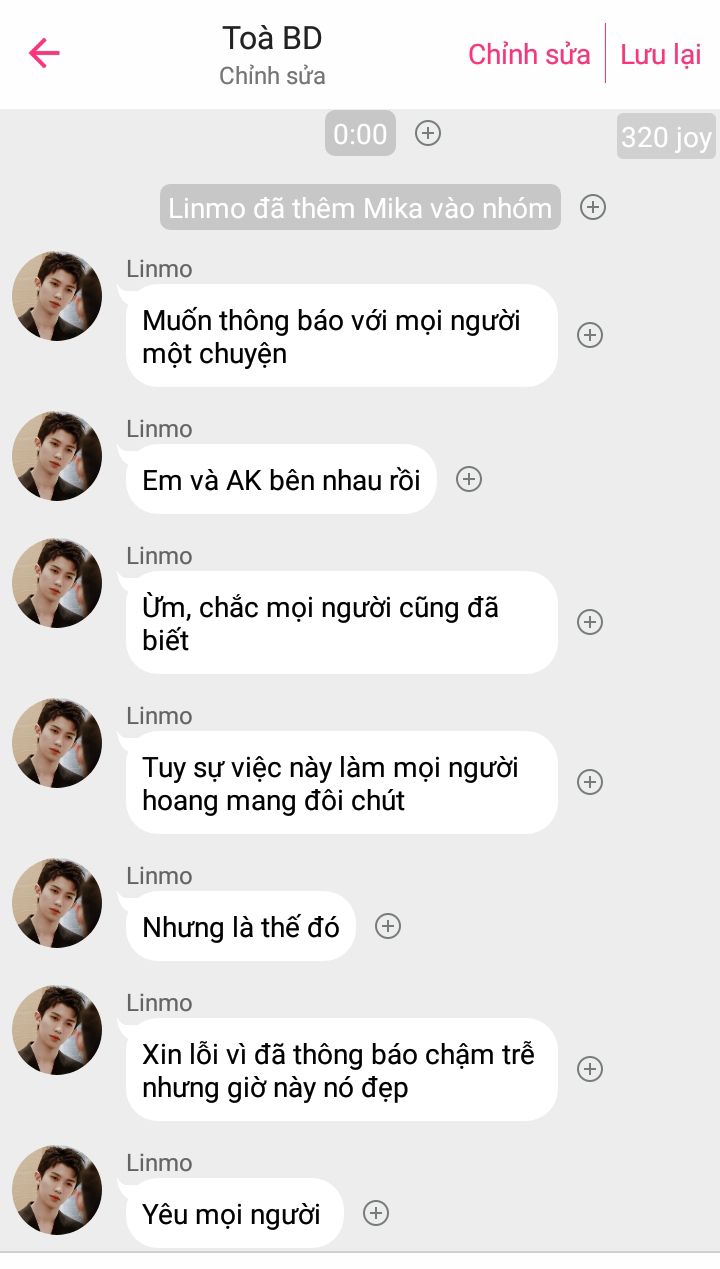
Task: Tap plus next to 'Ừm, chắc mọi người cũng đã biết'
Action: tap(590, 622)
